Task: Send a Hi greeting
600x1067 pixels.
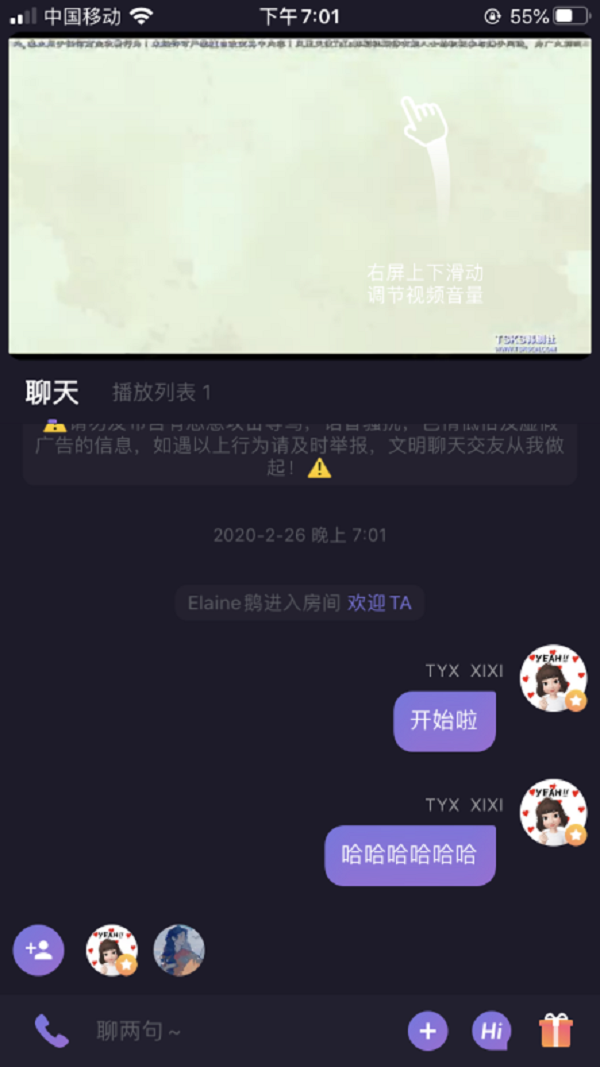Action: 491,1030
